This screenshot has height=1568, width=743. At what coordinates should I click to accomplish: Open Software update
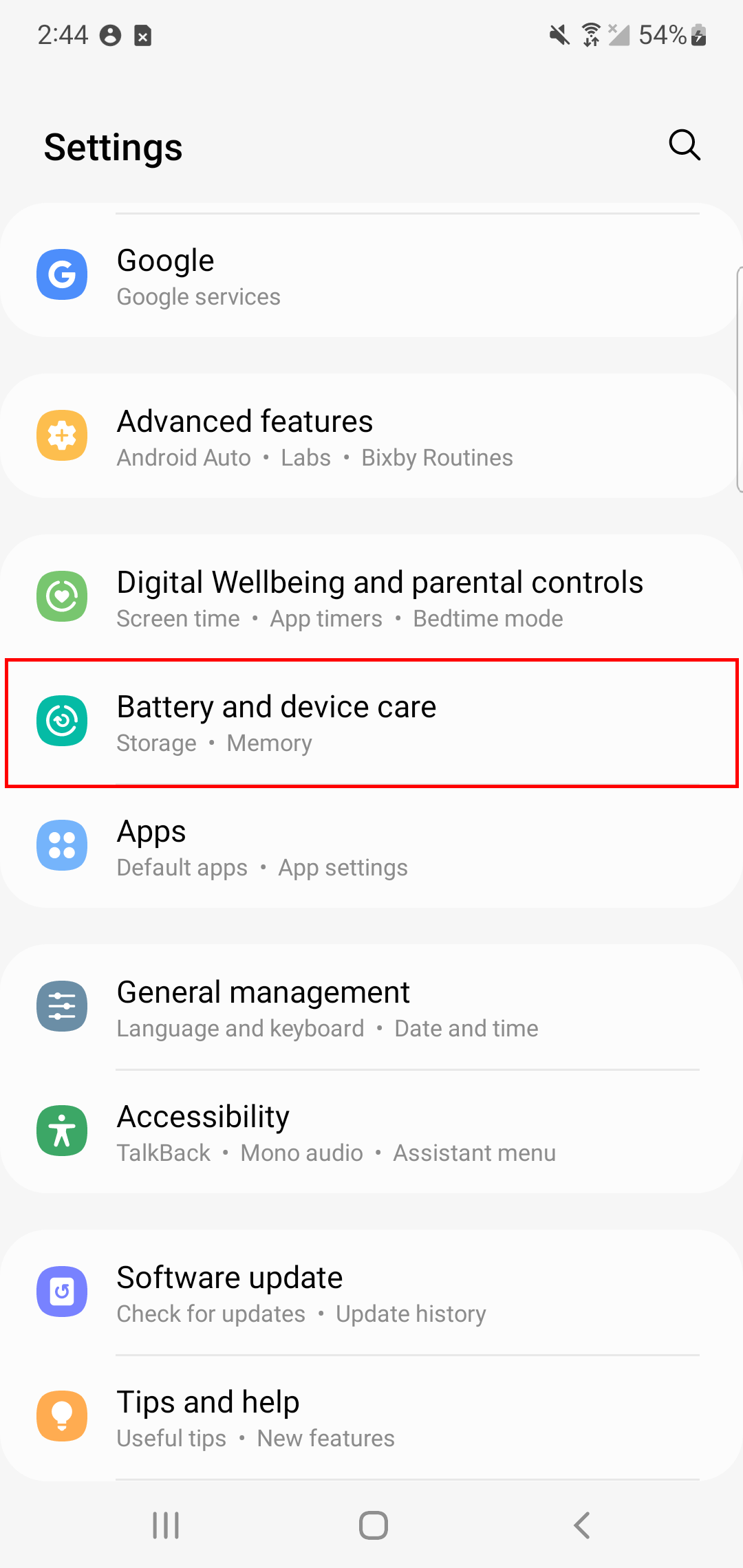pyautogui.click(x=371, y=1293)
